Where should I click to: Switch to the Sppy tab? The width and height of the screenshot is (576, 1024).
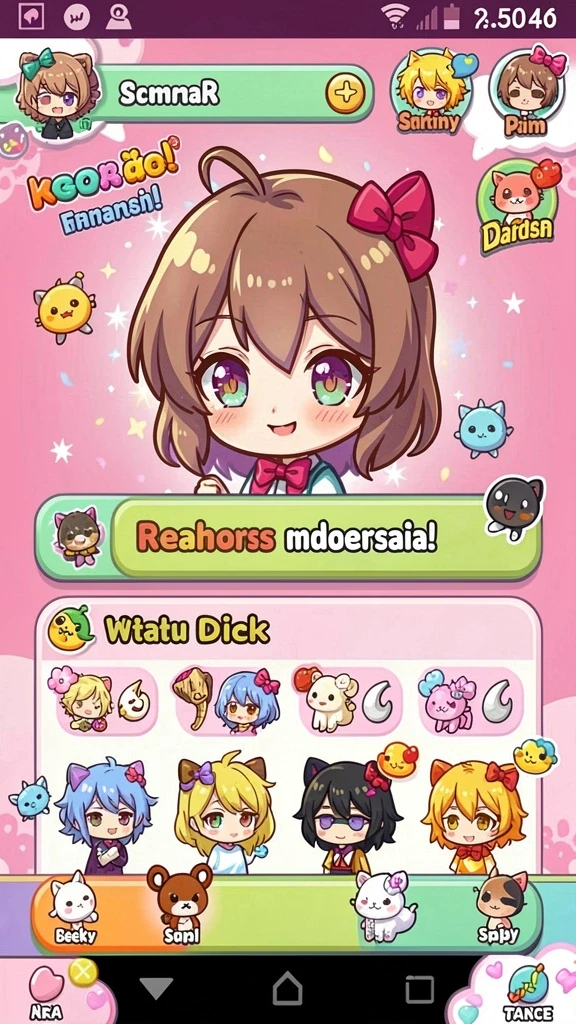500,908
